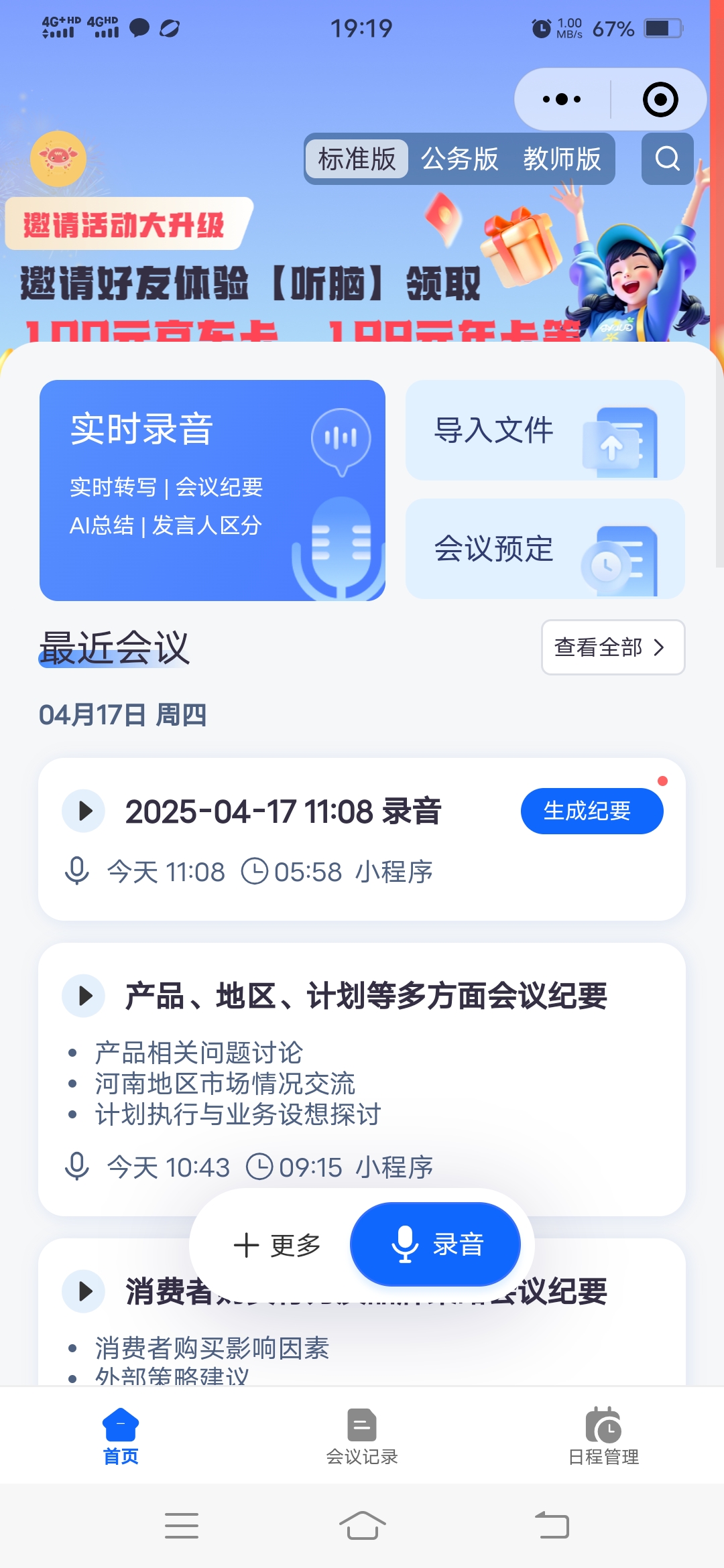
Task: Start 实时录音 real-time recording card
Action: coord(212,490)
